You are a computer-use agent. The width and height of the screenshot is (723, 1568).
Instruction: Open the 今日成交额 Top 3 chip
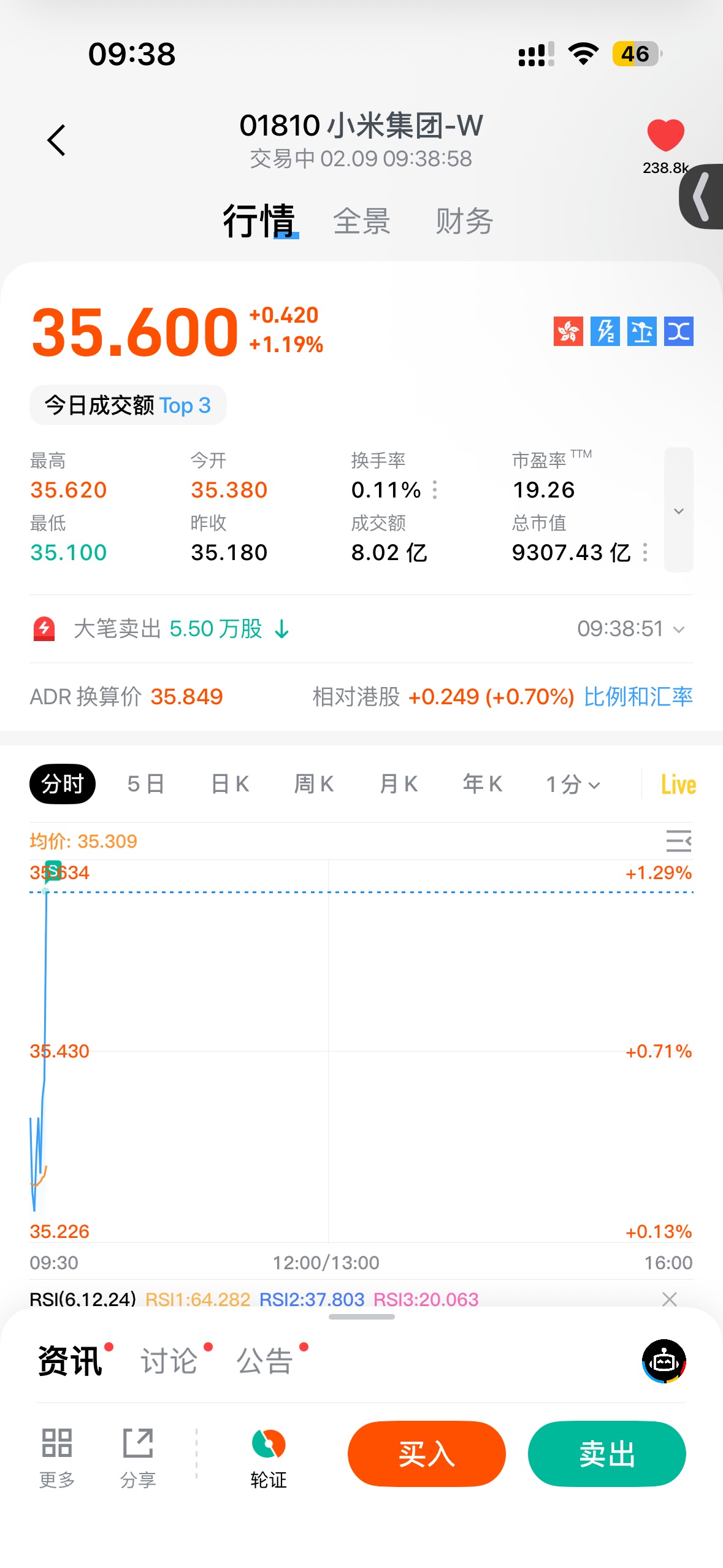click(128, 405)
